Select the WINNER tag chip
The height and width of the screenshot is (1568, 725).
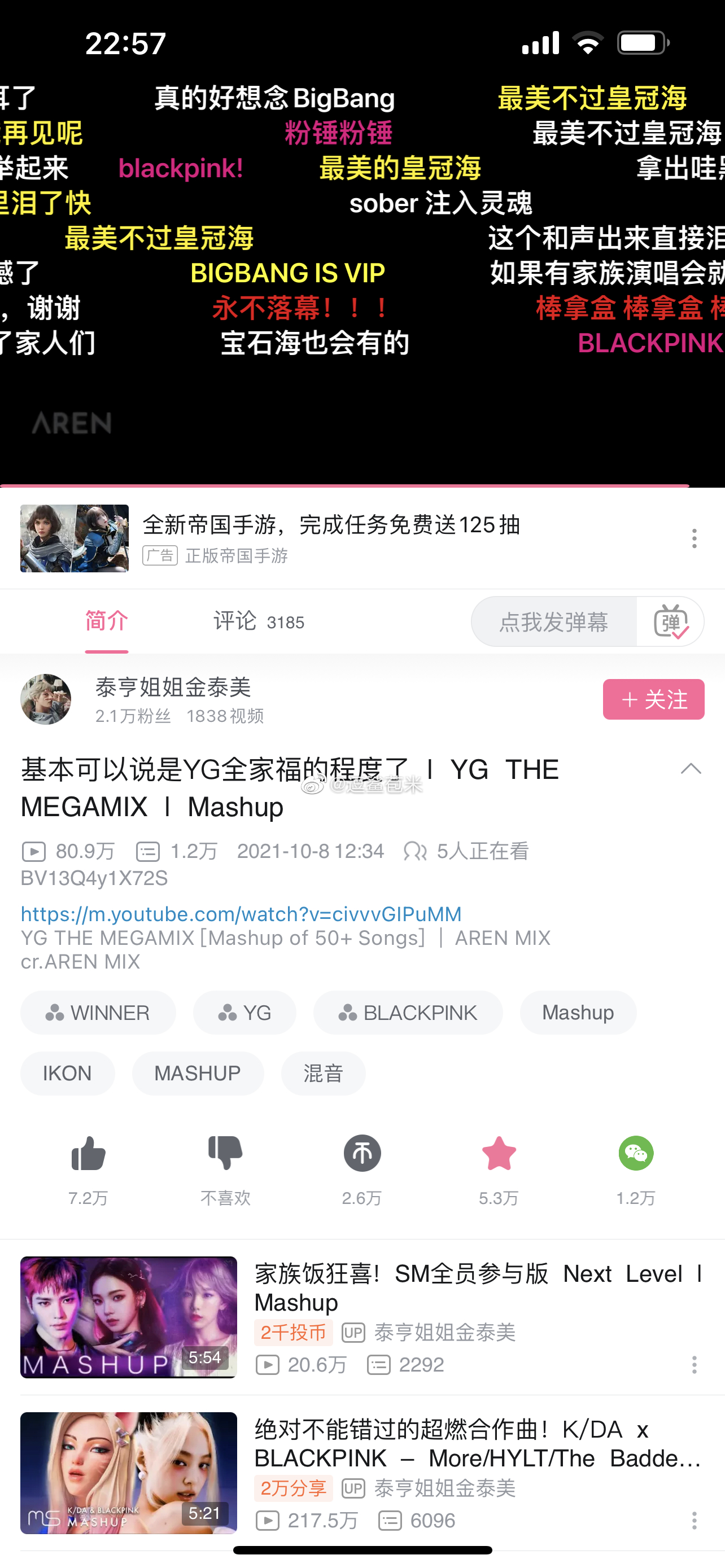tap(98, 1013)
